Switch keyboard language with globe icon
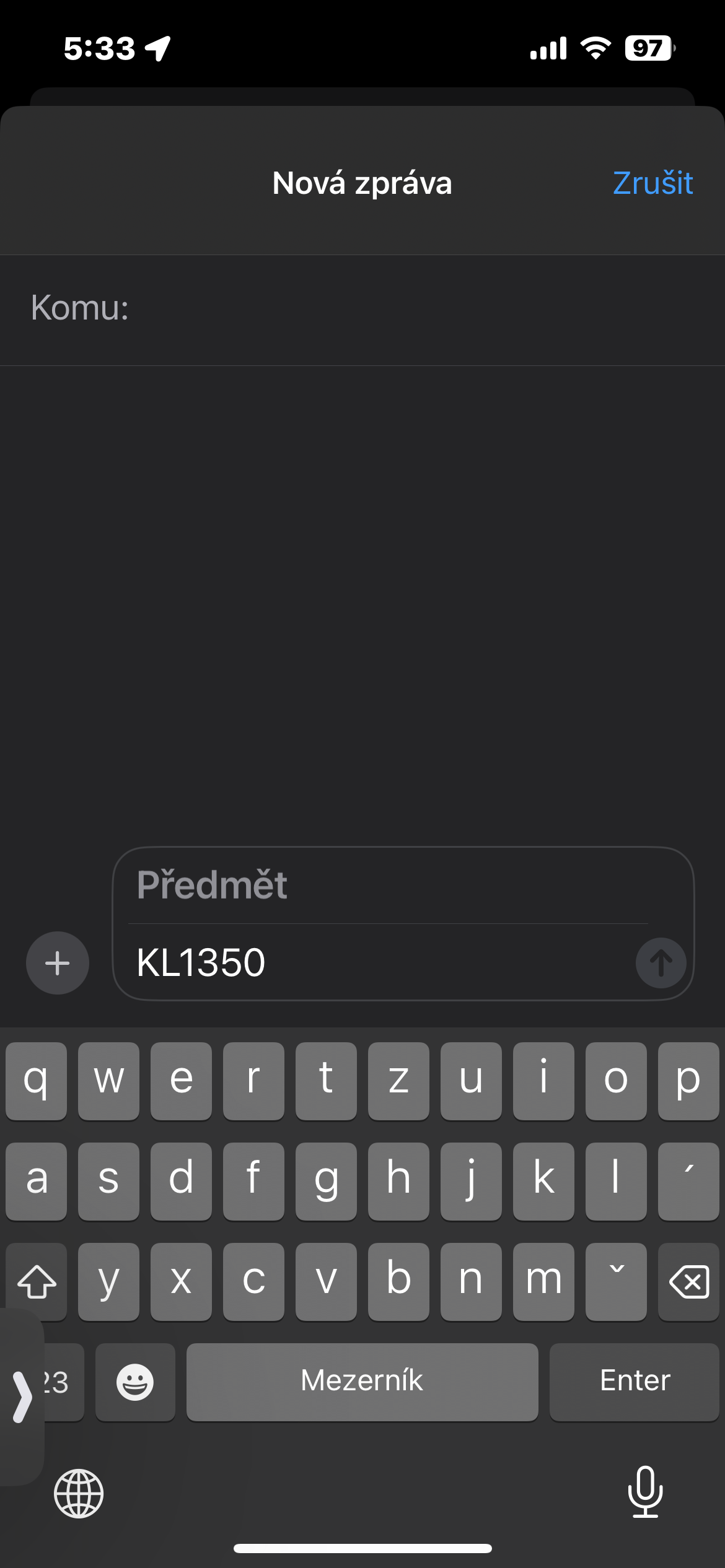Viewport: 725px width, 1568px height. 79,1493
